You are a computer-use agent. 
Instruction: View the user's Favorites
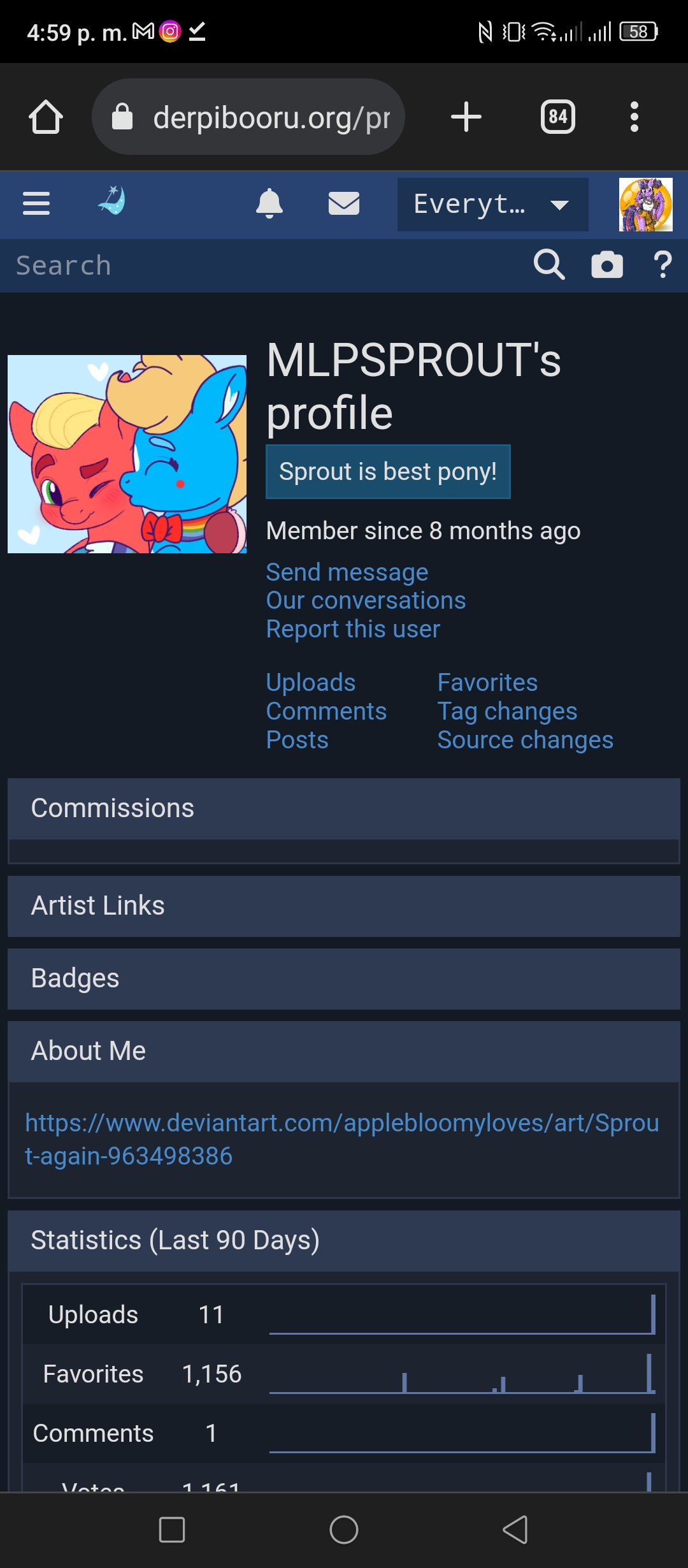[487, 683]
